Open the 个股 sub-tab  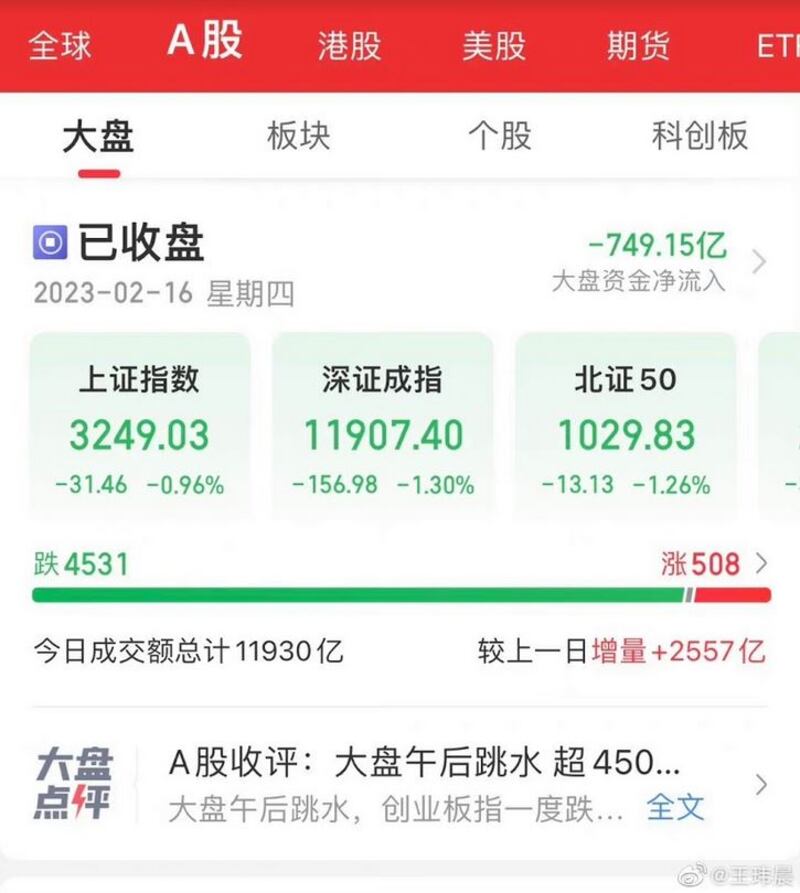tap(500, 136)
